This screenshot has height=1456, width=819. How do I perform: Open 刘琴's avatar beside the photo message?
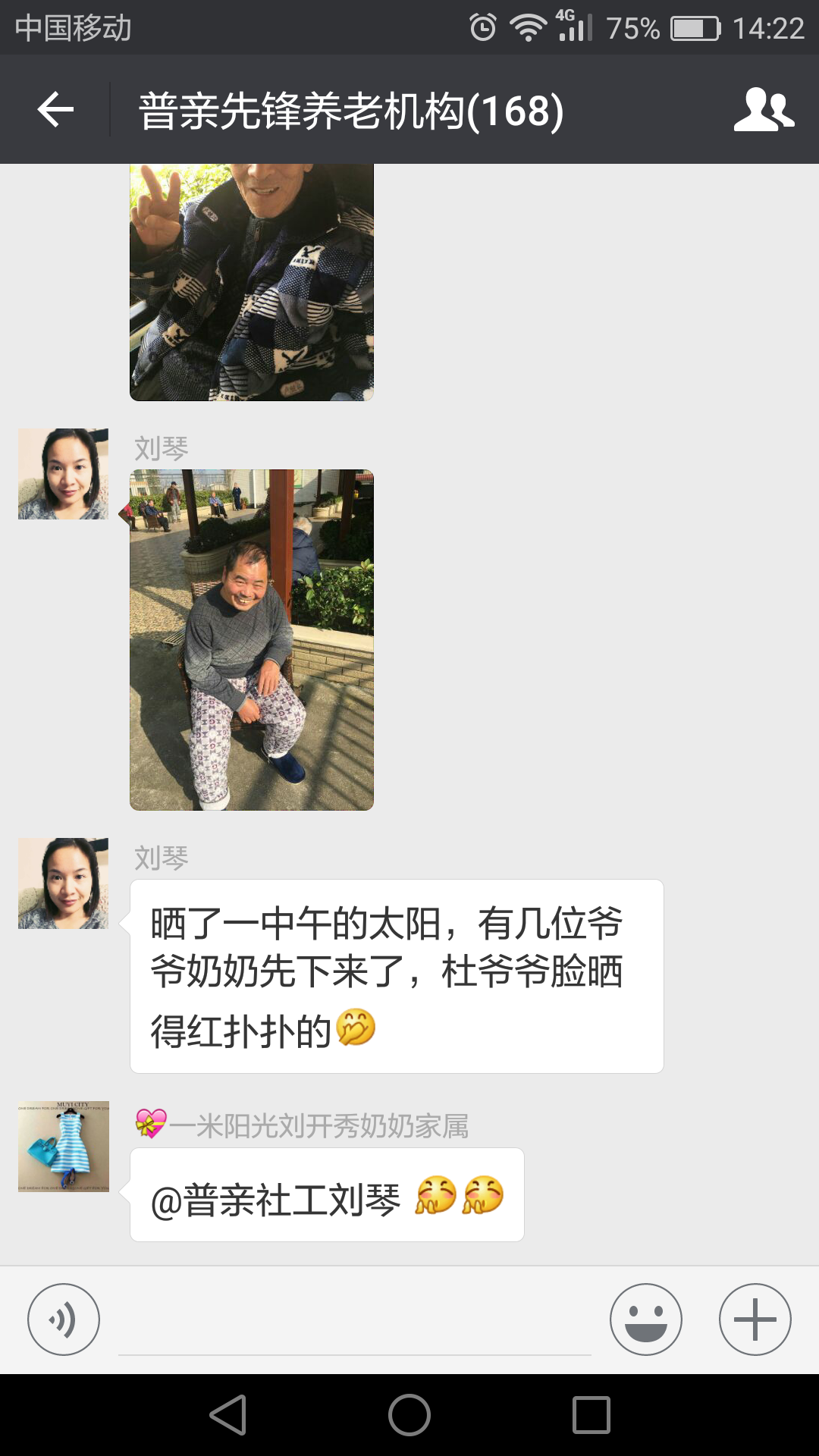pyautogui.click(x=63, y=474)
